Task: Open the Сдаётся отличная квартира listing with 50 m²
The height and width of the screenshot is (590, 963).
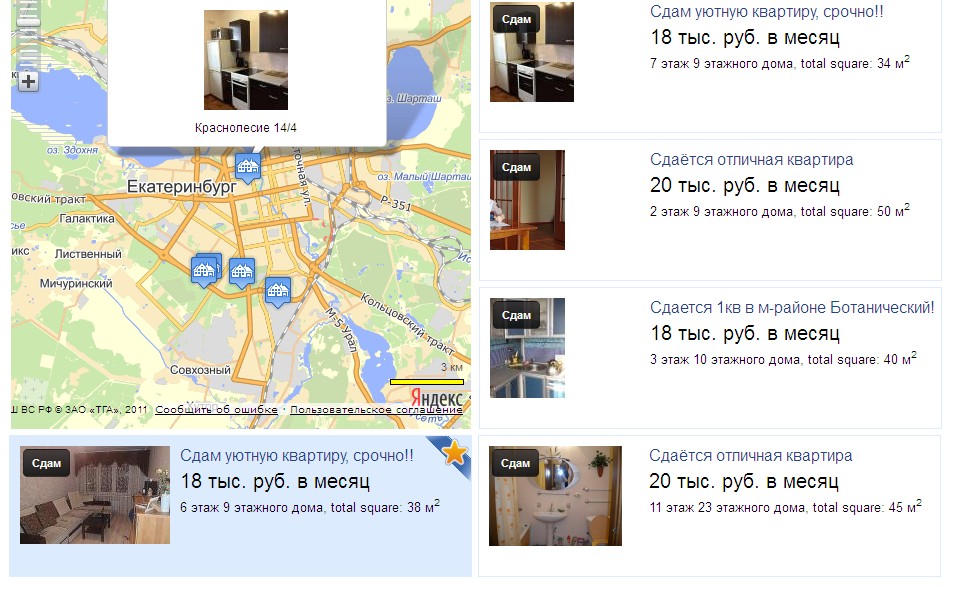Action: pos(751,160)
